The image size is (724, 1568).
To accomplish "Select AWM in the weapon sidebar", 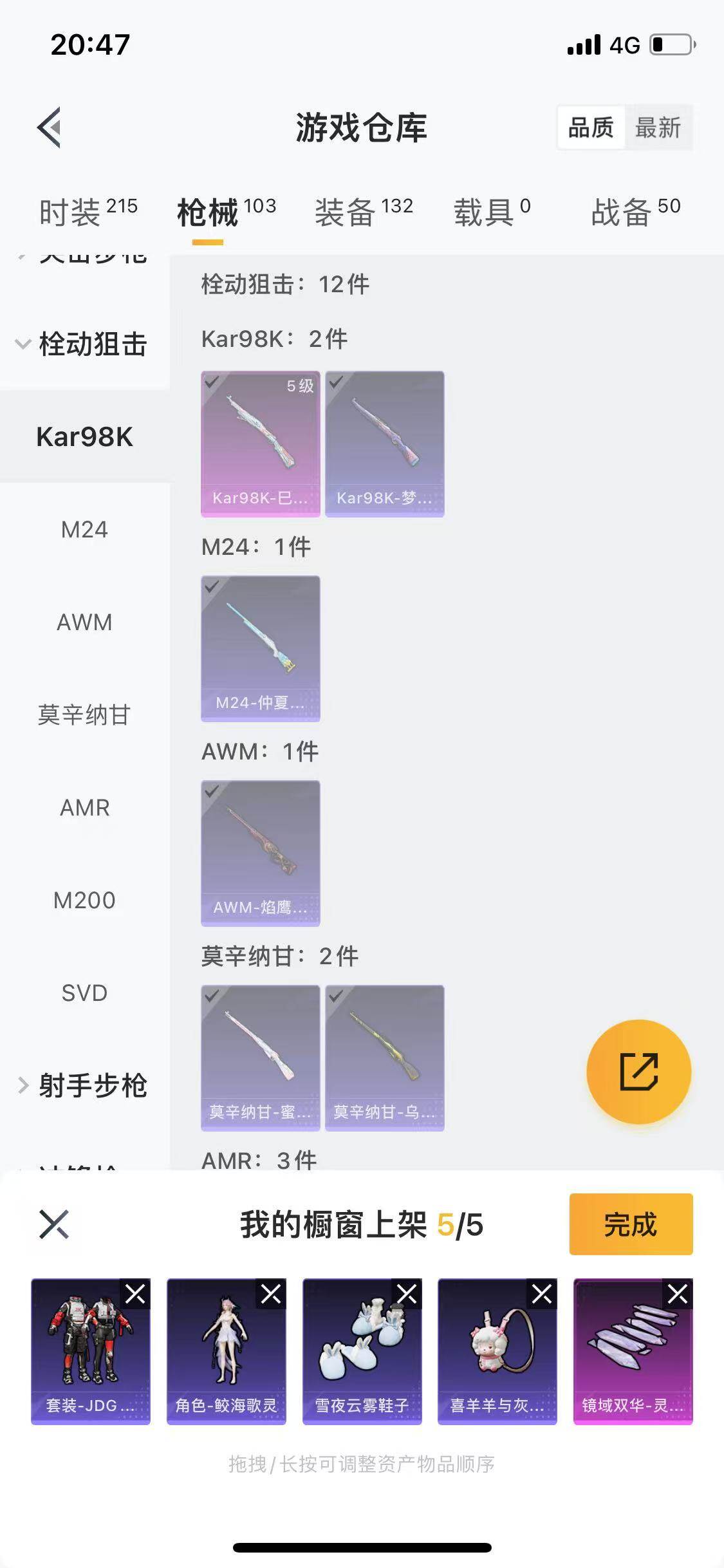I will (x=84, y=622).
